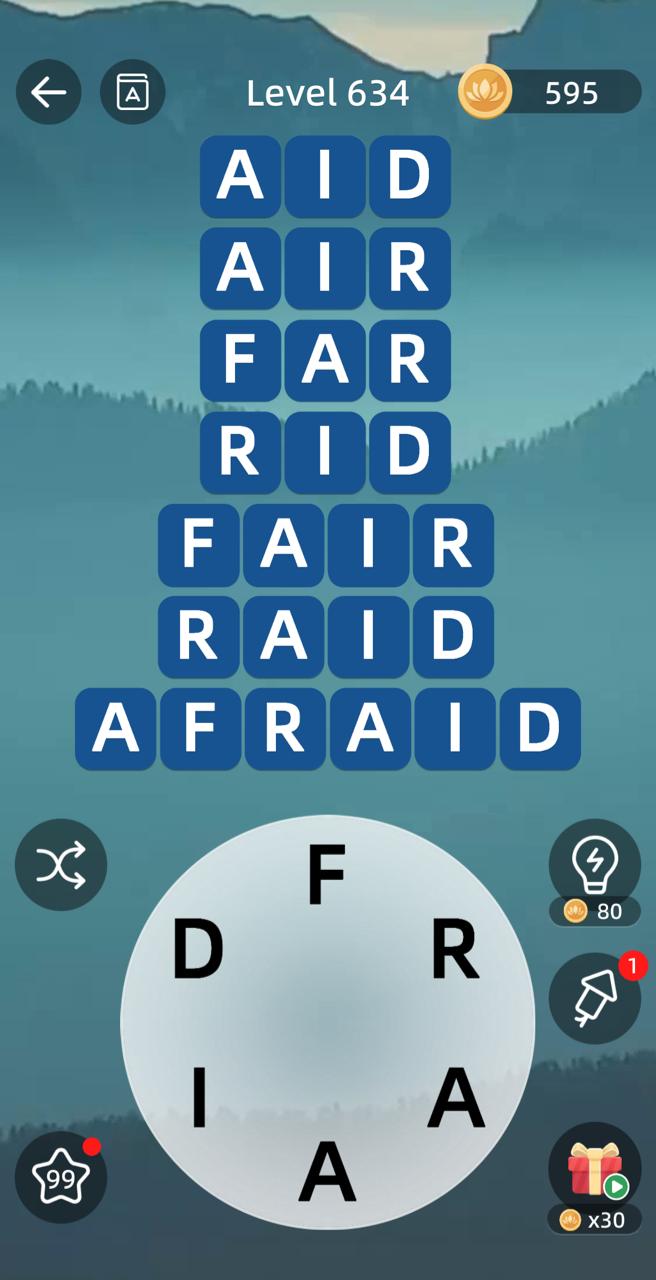Open the star badge showing 99

[61, 1179]
